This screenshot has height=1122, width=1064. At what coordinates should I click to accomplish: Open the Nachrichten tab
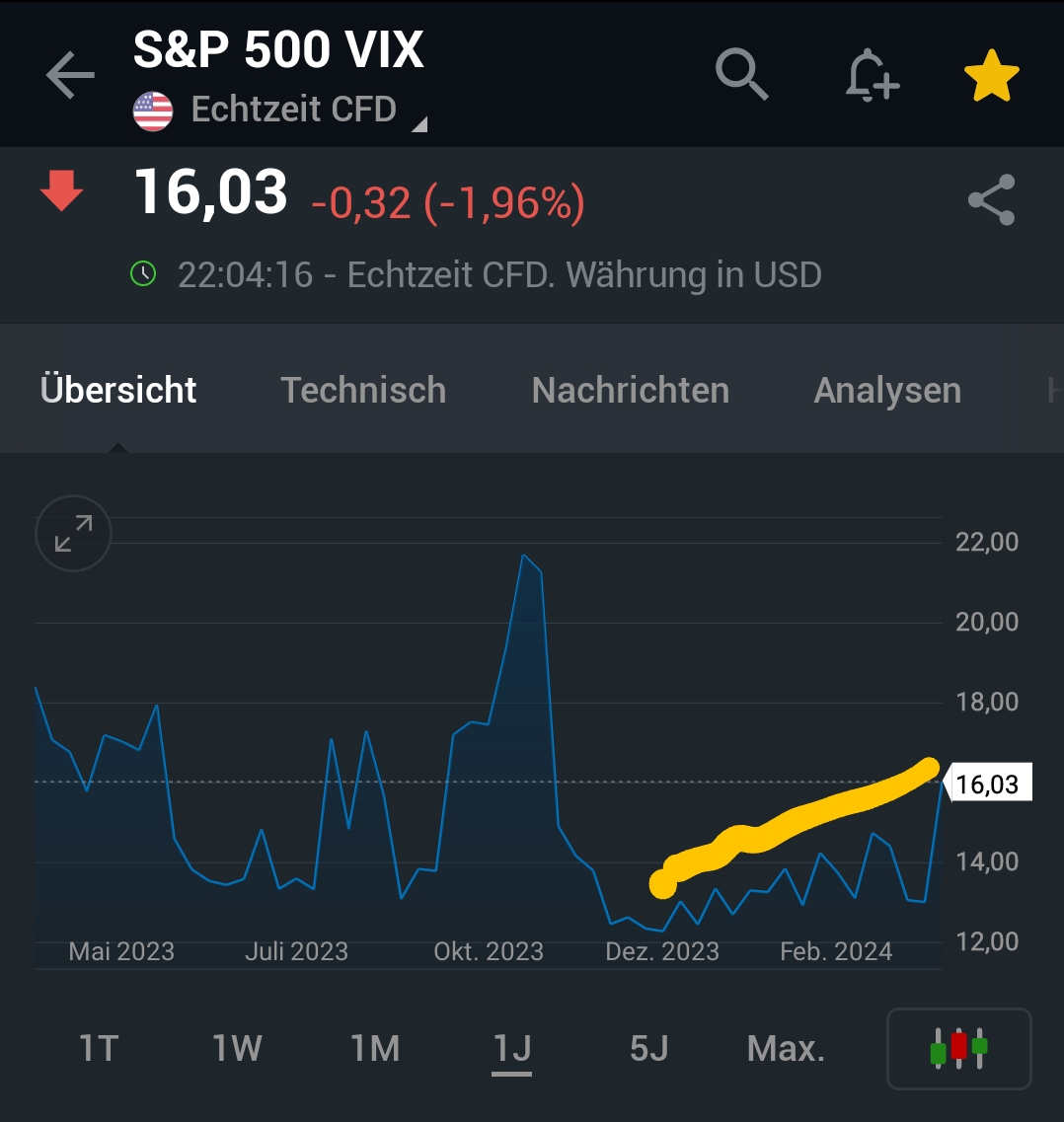point(630,391)
